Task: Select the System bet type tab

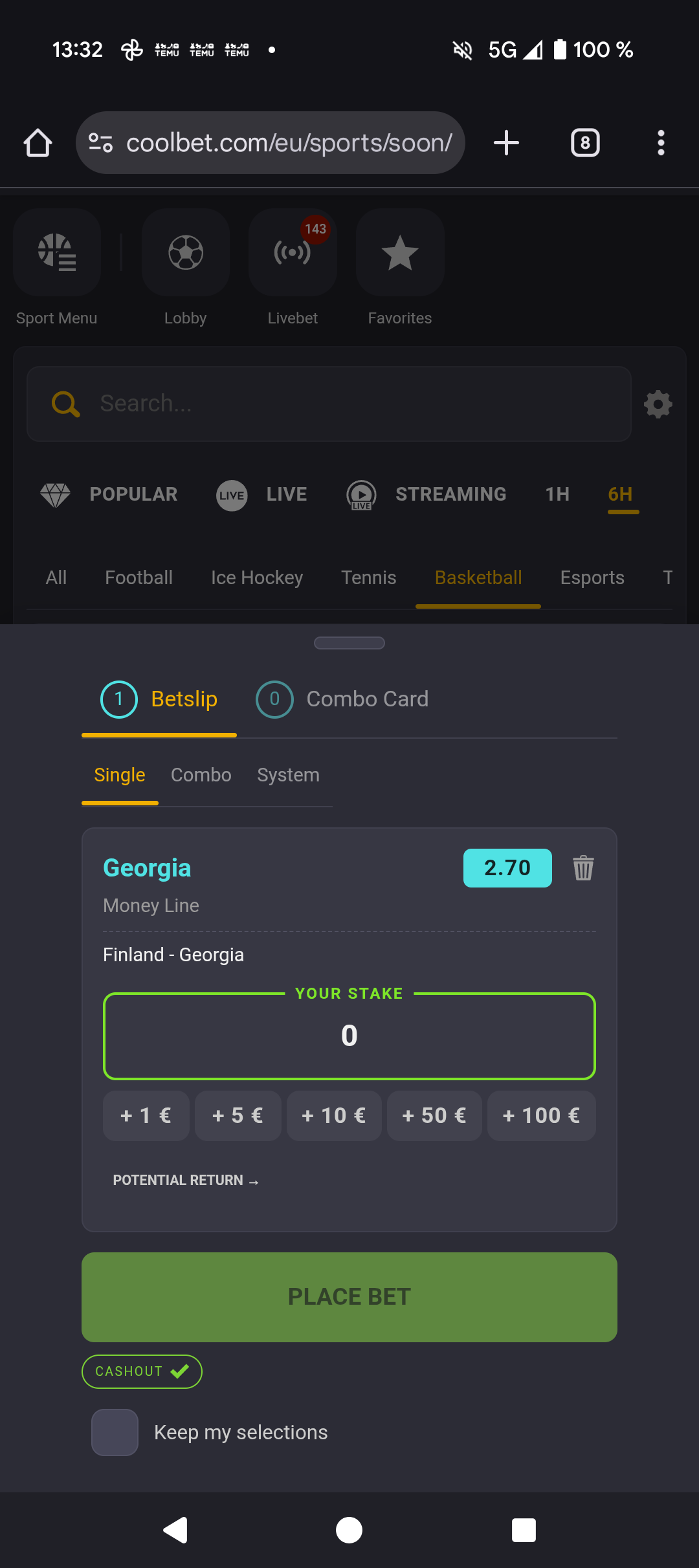Action: (288, 775)
